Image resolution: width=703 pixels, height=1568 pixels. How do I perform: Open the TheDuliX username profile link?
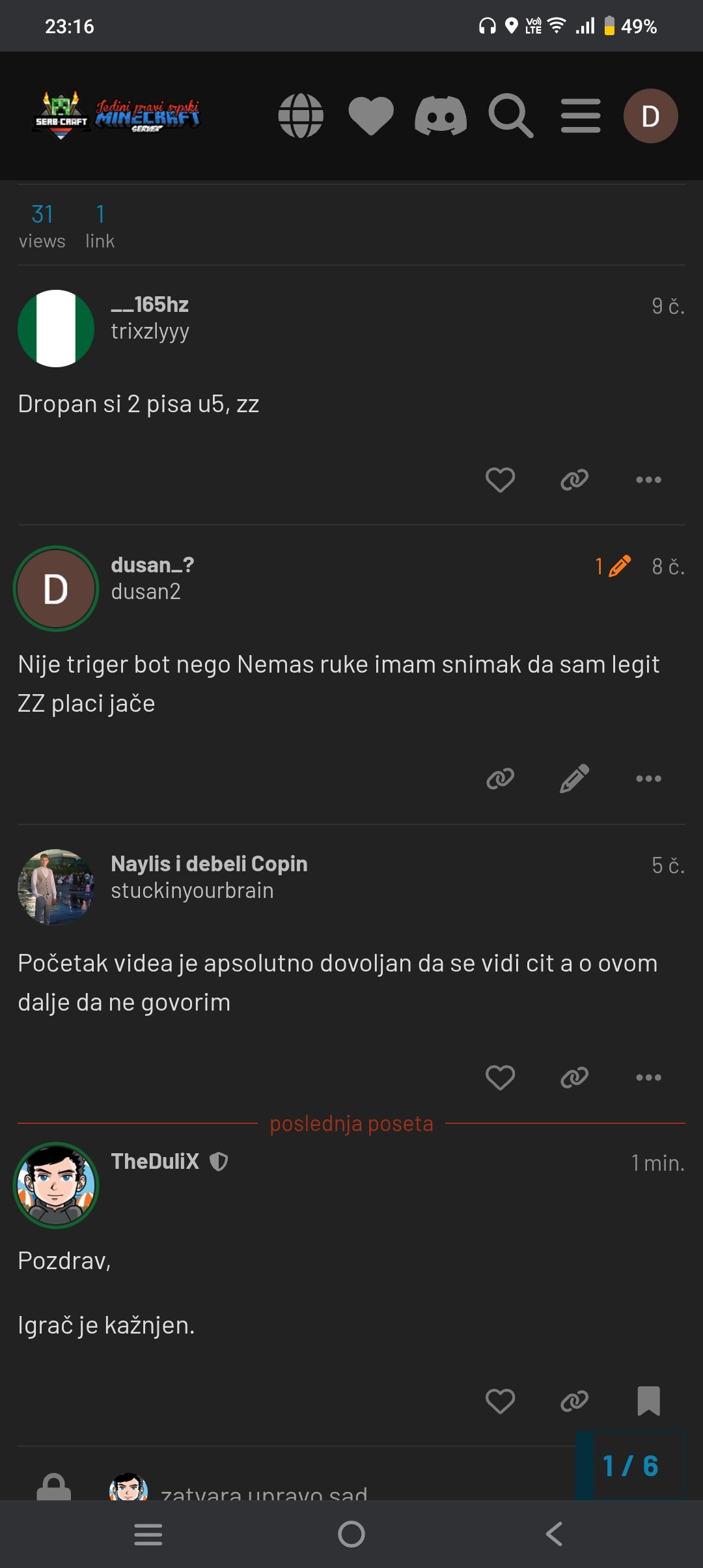point(155,1161)
